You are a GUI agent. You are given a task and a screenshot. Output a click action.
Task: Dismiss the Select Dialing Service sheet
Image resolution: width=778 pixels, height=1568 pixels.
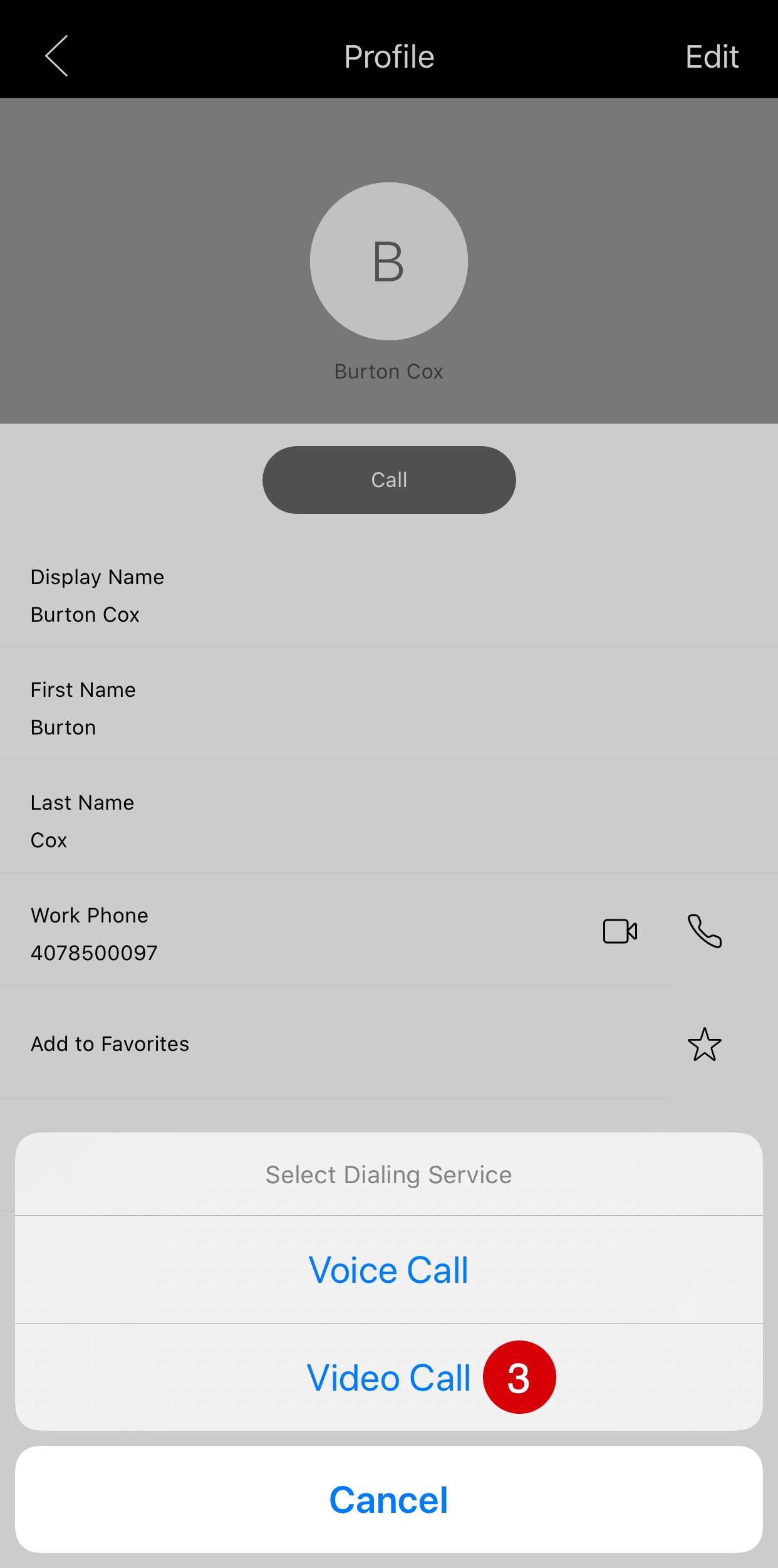coord(388,1499)
